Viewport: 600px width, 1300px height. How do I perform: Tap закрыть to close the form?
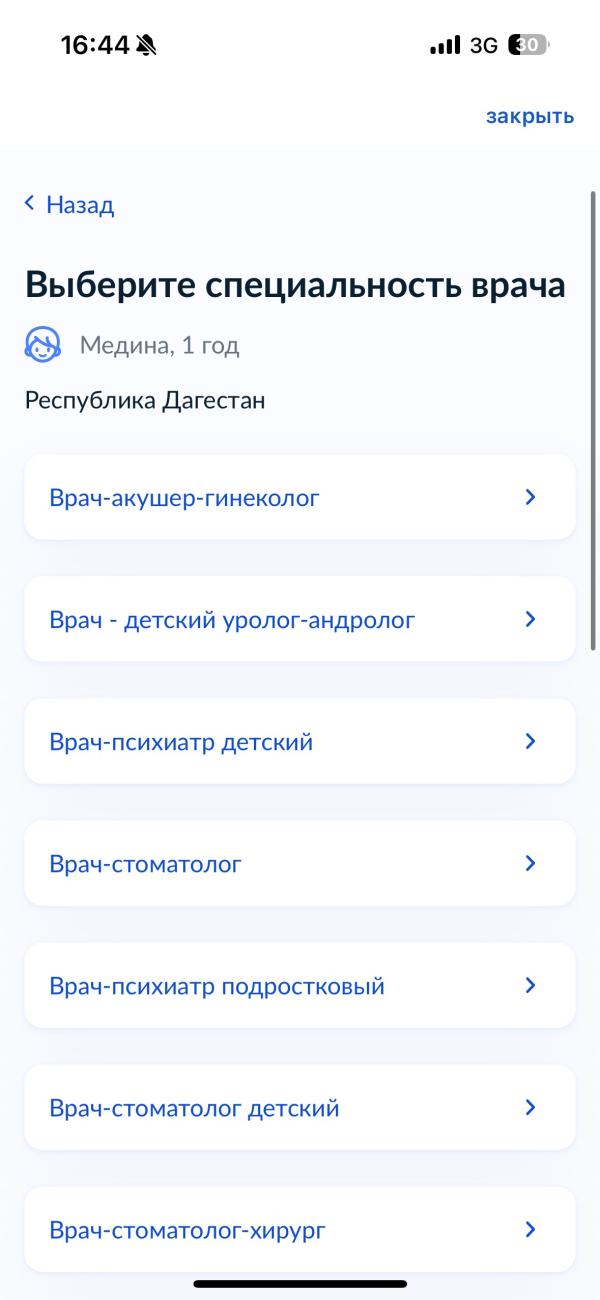click(x=529, y=117)
